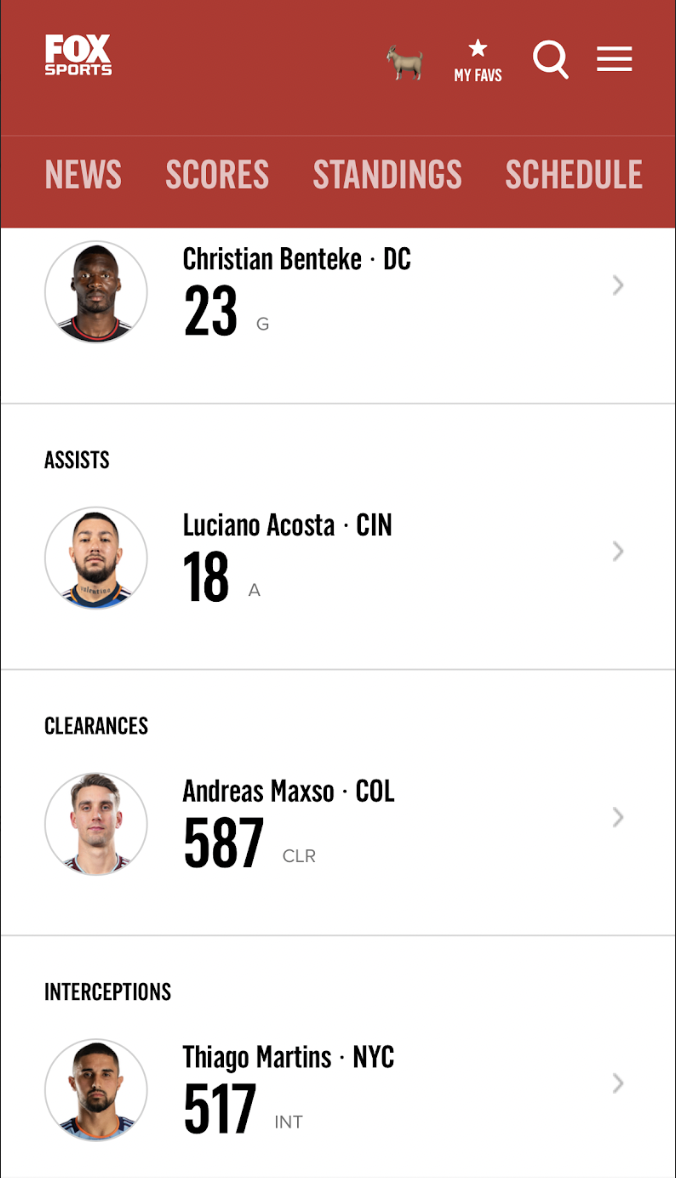Open My Favs
This screenshot has width=676, height=1178.
pos(478,62)
